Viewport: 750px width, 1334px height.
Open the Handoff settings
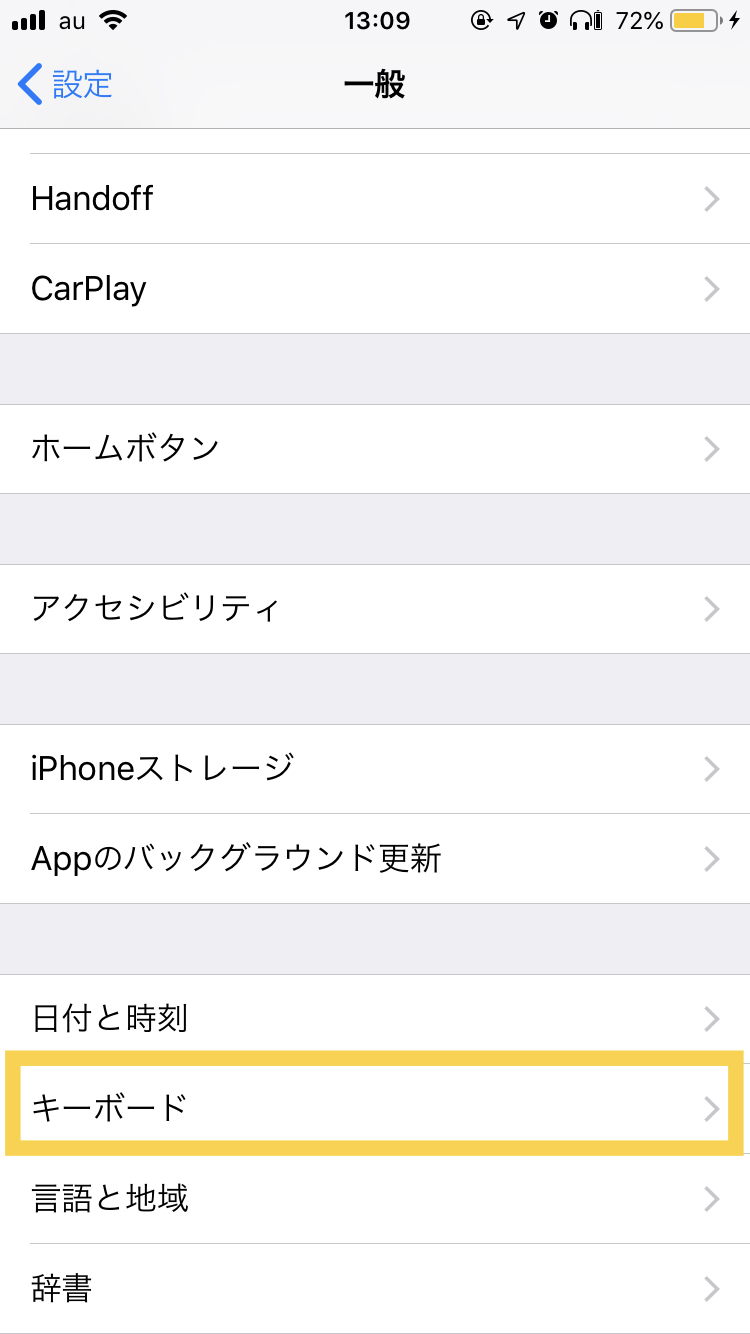375,198
